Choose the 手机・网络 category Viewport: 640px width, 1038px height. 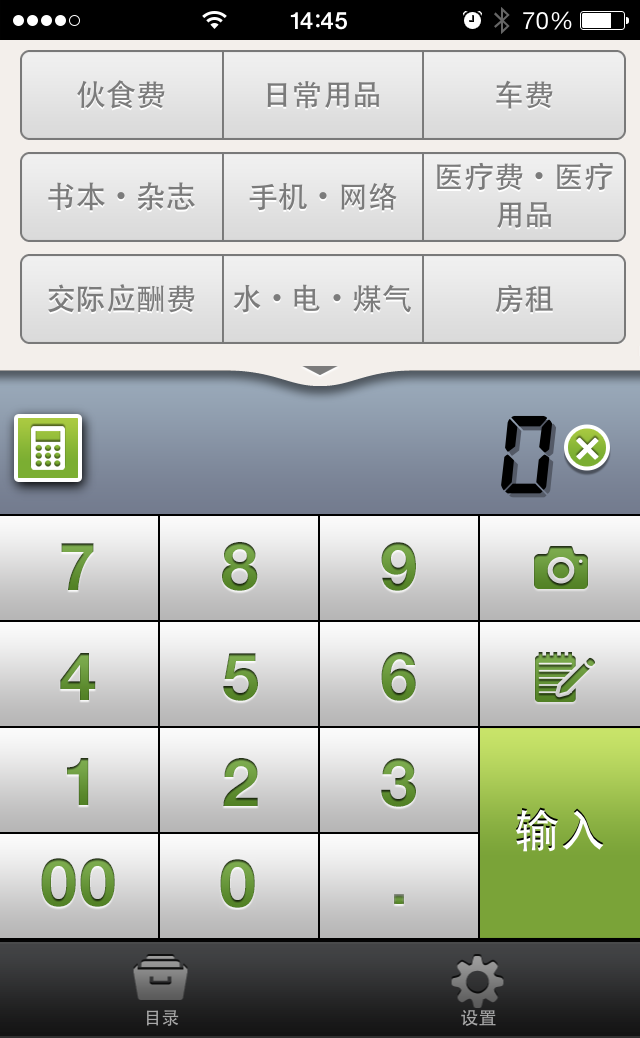tap(323, 197)
